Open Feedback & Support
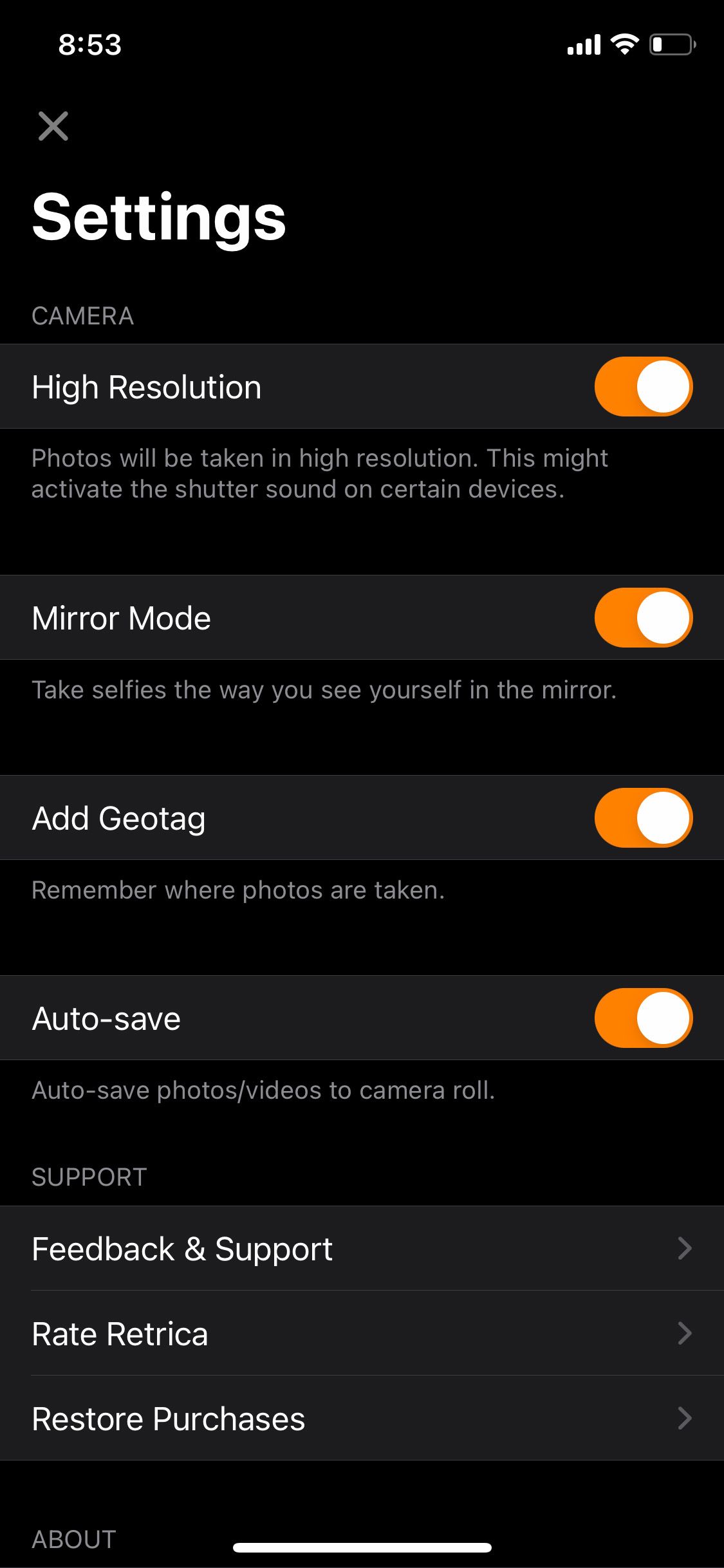 362,1249
